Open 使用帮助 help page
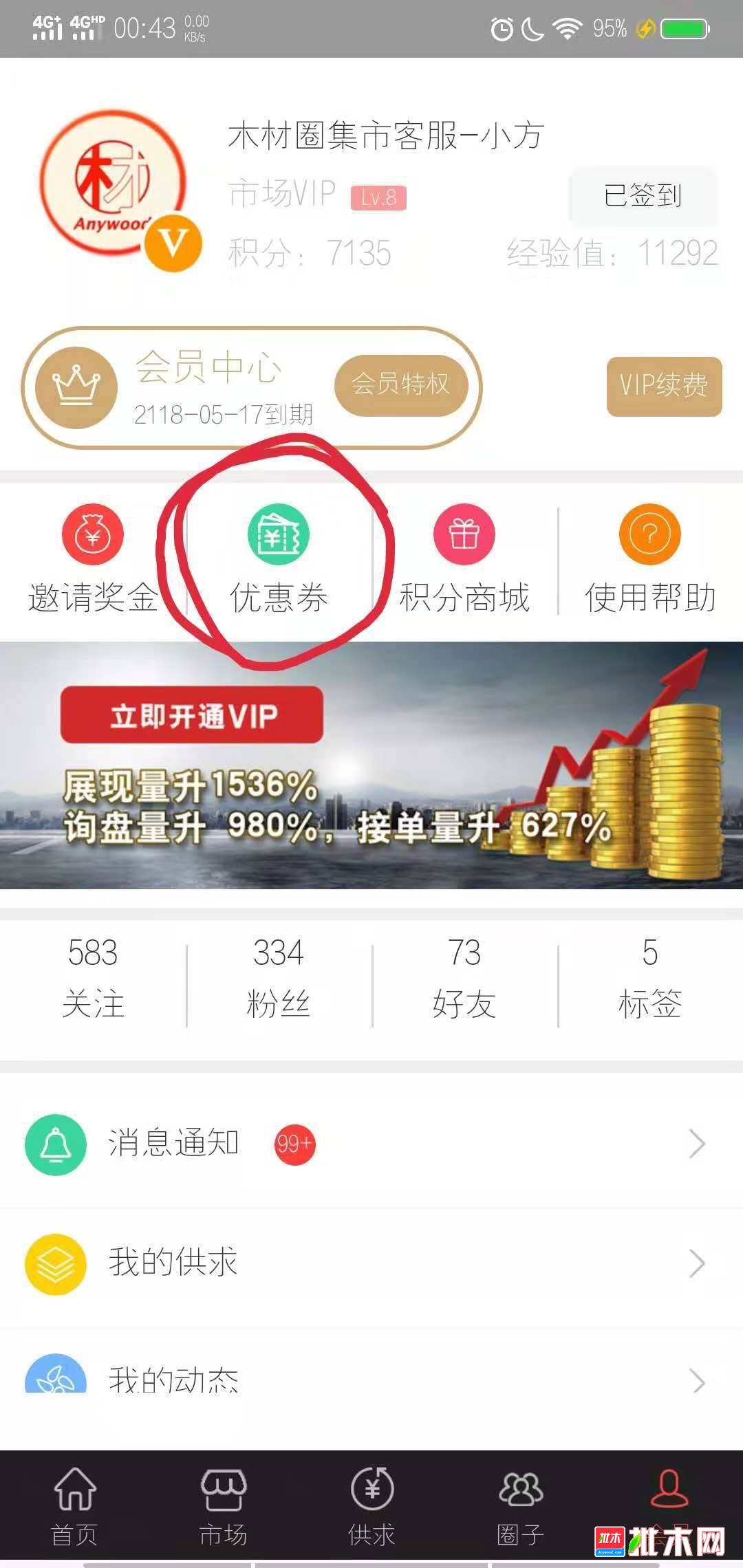The image size is (743, 1568). pyautogui.click(x=650, y=558)
